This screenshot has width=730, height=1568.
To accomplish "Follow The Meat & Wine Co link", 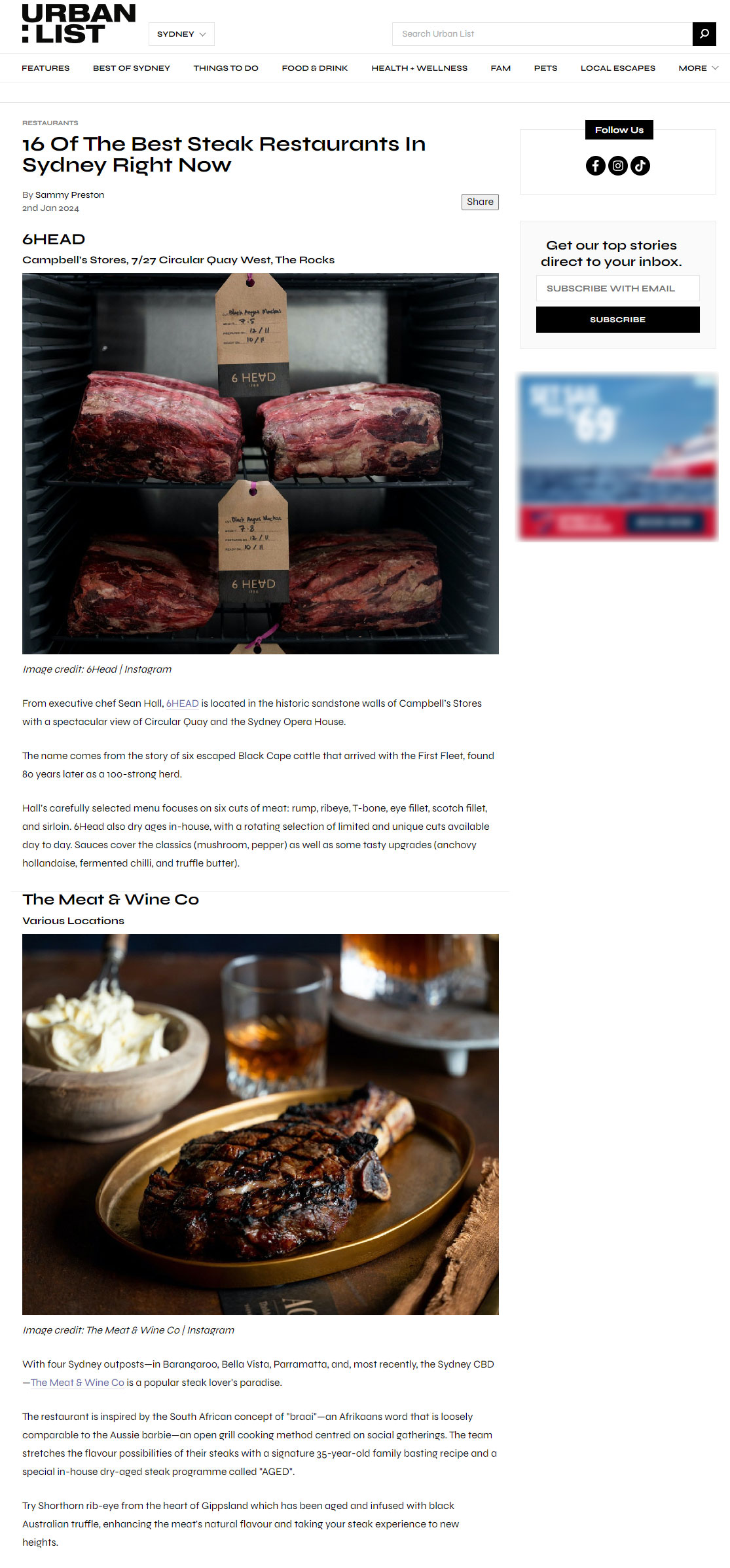I will pyautogui.click(x=77, y=1383).
